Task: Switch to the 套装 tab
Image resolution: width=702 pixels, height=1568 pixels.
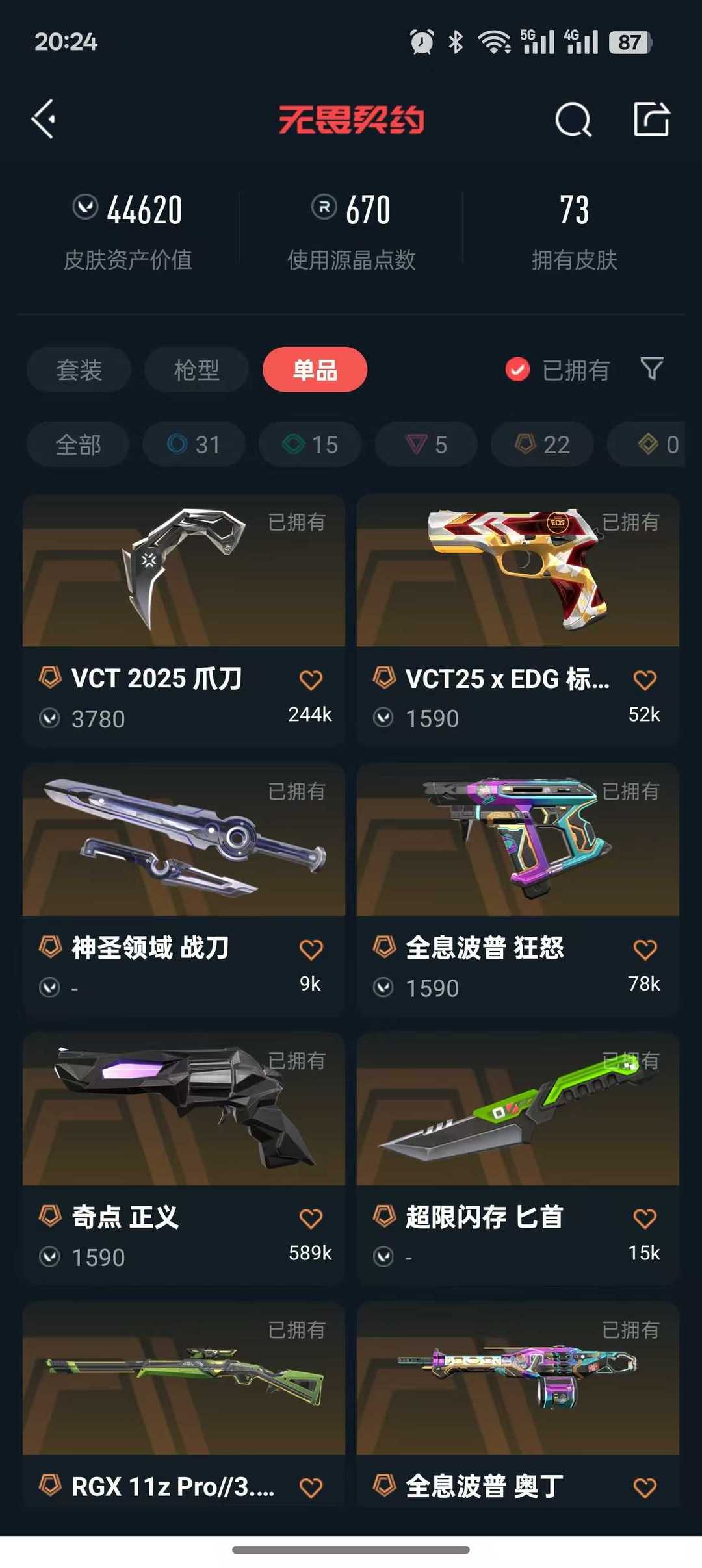Action: (x=79, y=370)
